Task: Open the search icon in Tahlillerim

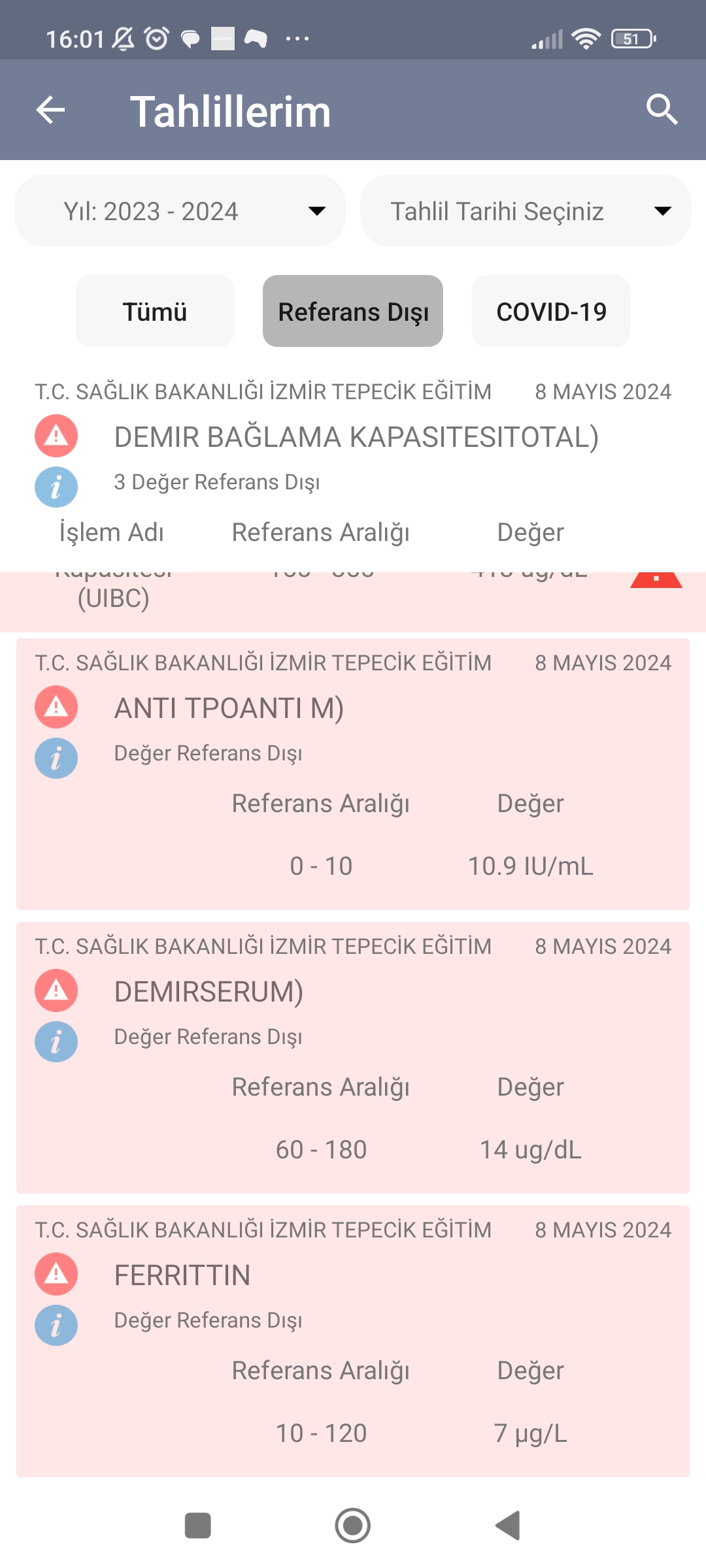Action: point(662,110)
